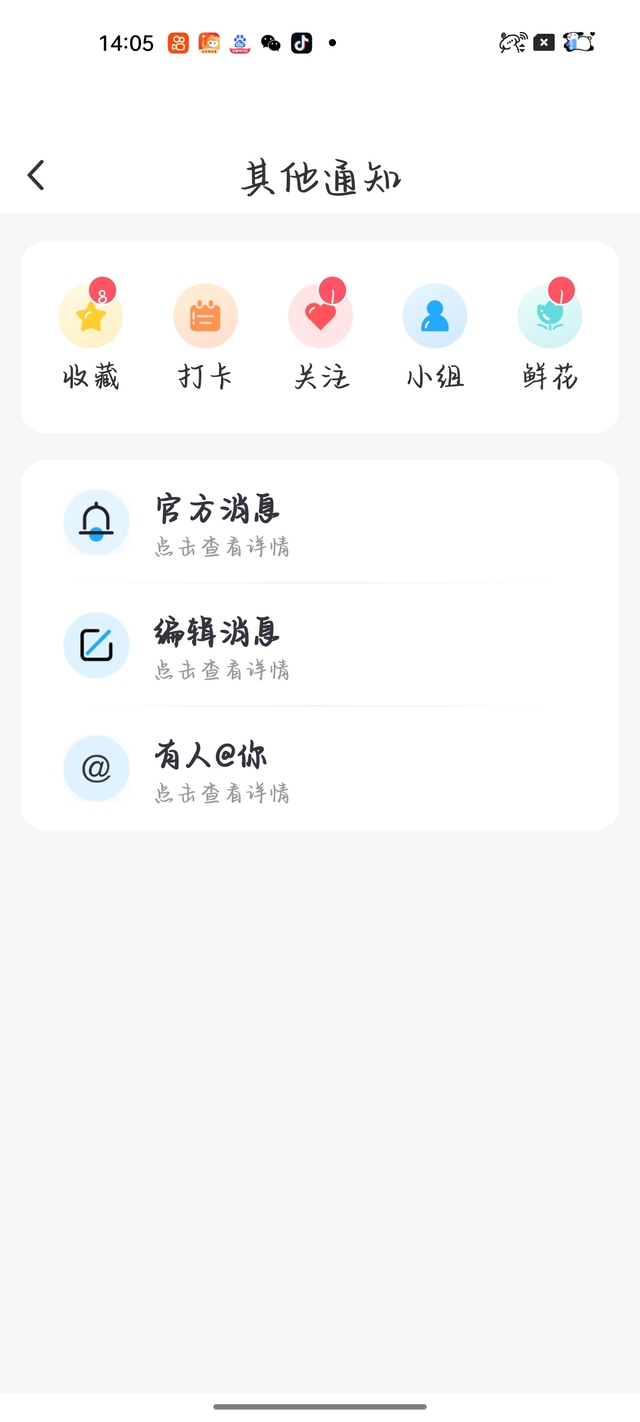This screenshot has height=1422, width=640.
Task: Go back using the top-left arrow
Action: [36, 176]
